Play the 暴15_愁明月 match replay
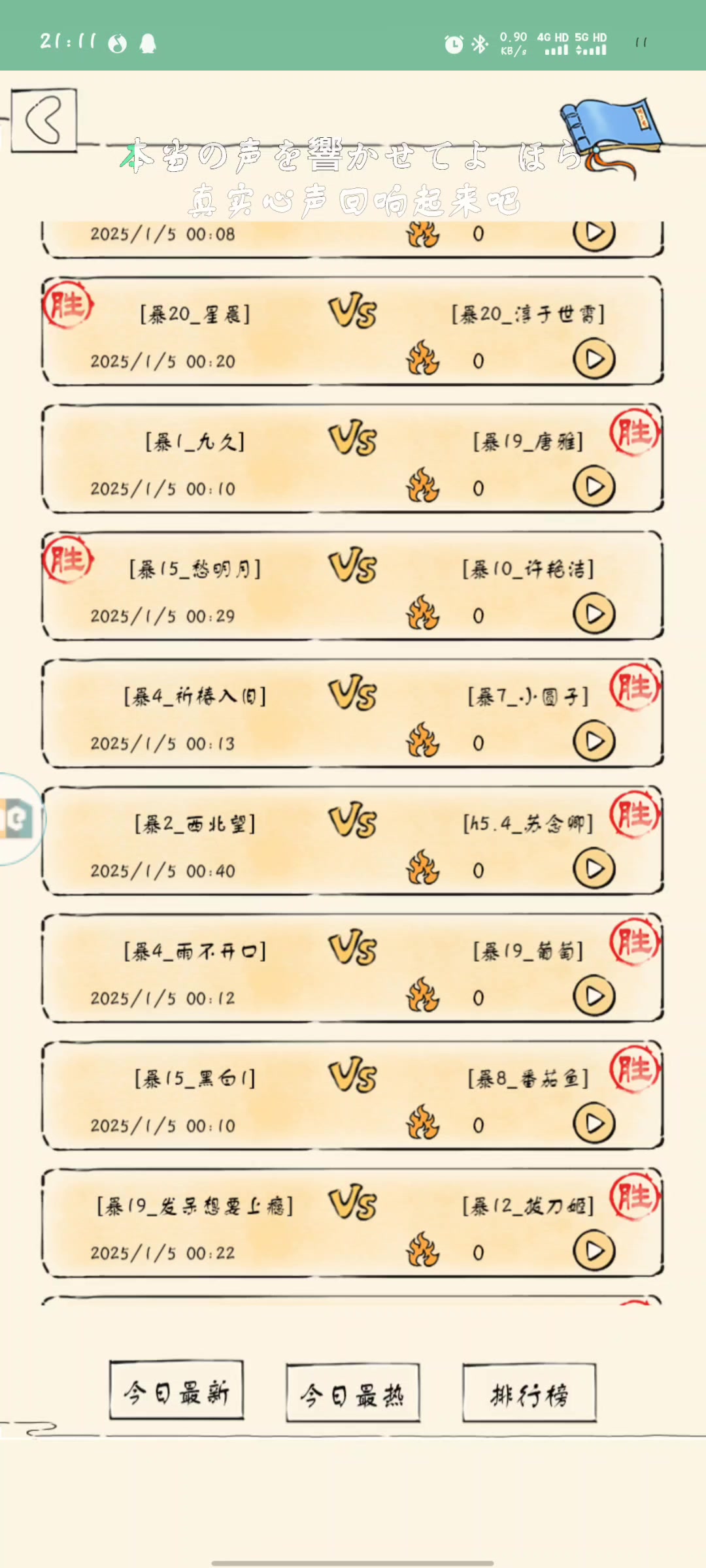 (594, 614)
